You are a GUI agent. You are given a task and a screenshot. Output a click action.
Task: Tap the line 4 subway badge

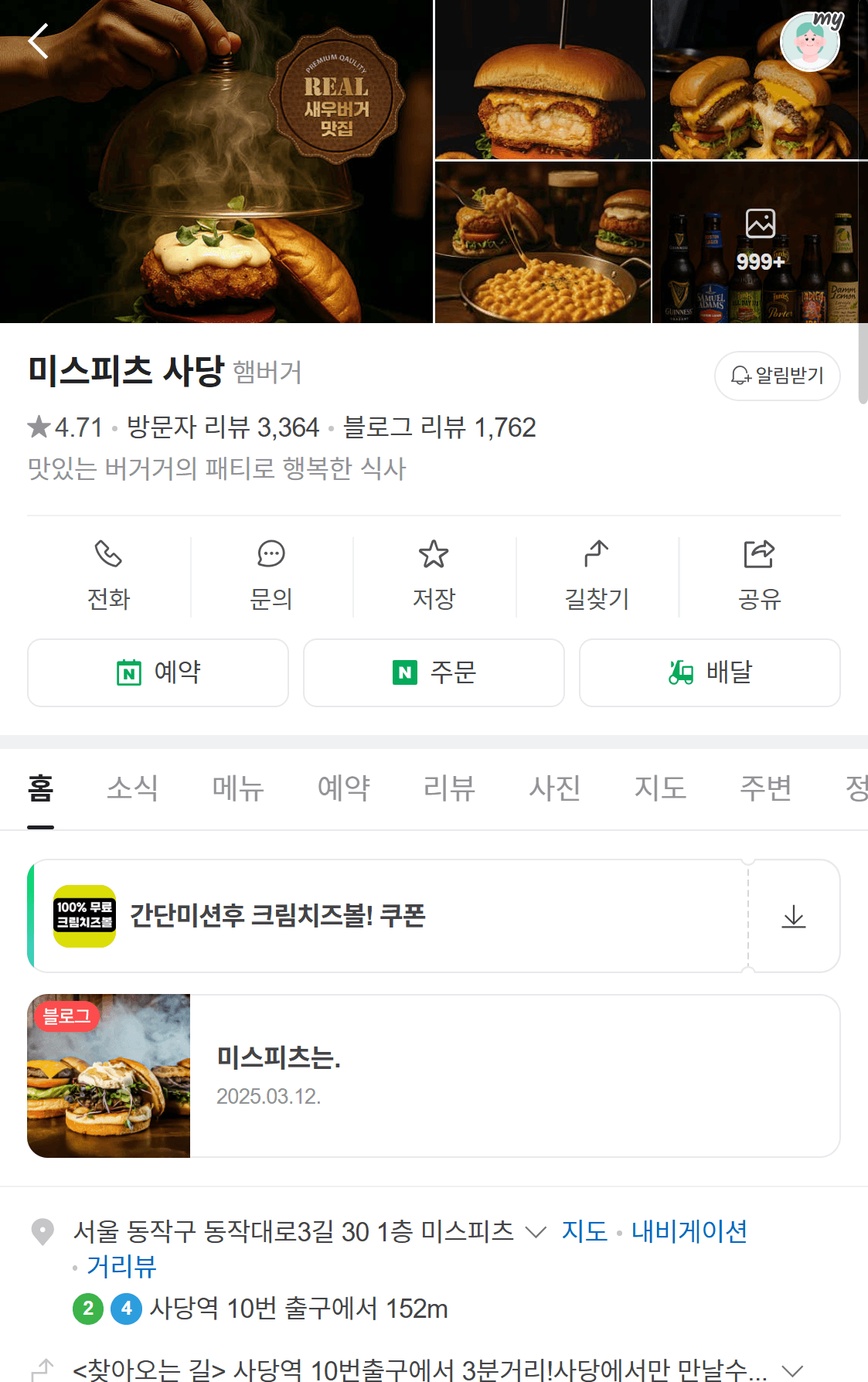click(126, 1308)
